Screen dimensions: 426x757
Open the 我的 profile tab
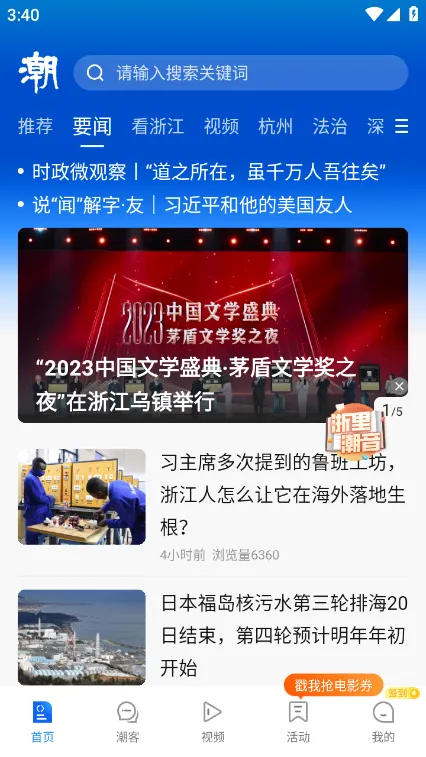[383, 722]
